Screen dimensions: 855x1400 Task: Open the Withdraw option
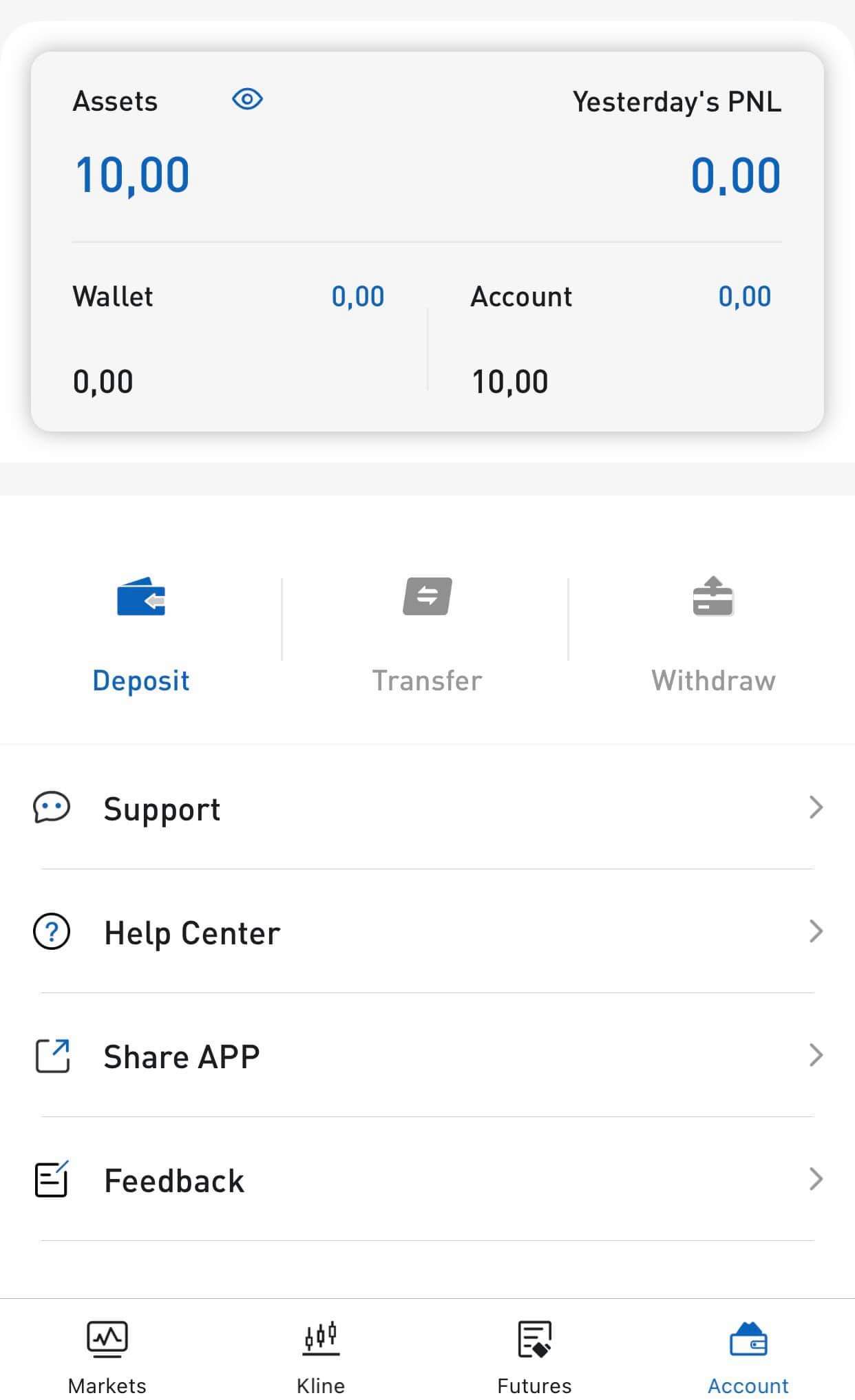point(713,633)
